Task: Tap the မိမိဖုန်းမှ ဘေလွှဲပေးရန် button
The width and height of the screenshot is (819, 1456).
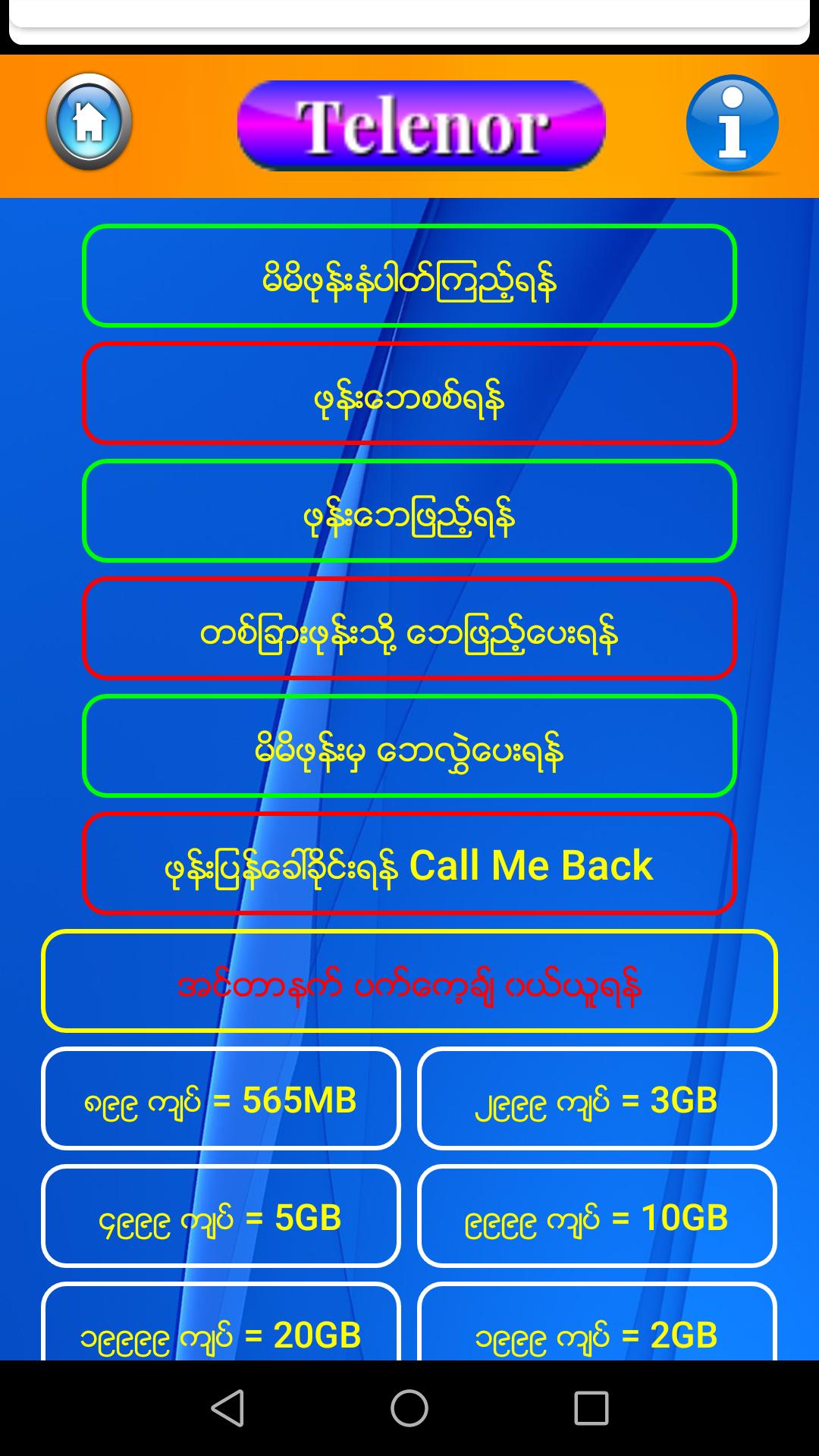Action: pyautogui.click(x=409, y=746)
